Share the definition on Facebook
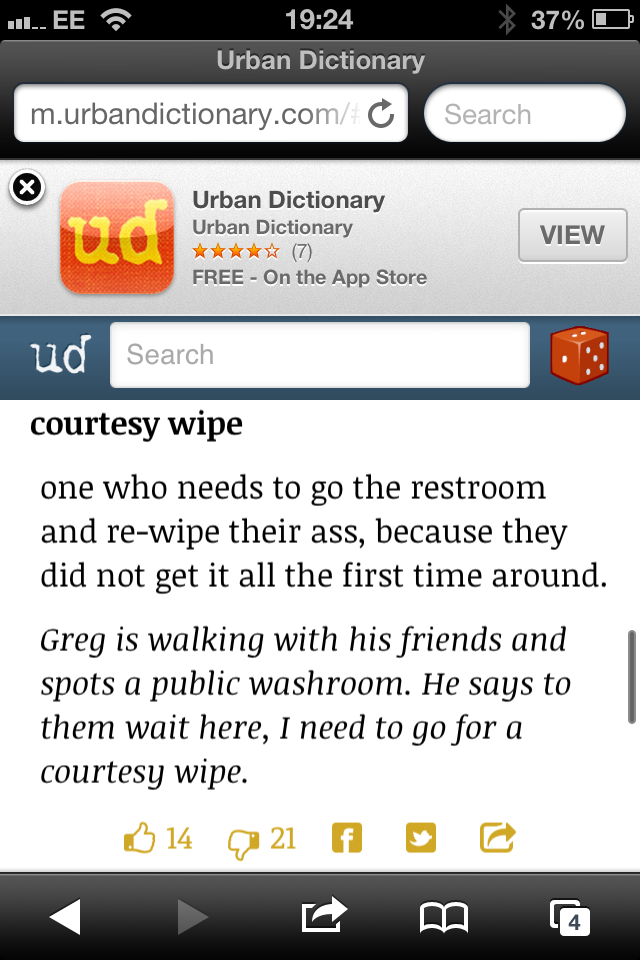Screen dimensions: 640x960 pos(346,838)
